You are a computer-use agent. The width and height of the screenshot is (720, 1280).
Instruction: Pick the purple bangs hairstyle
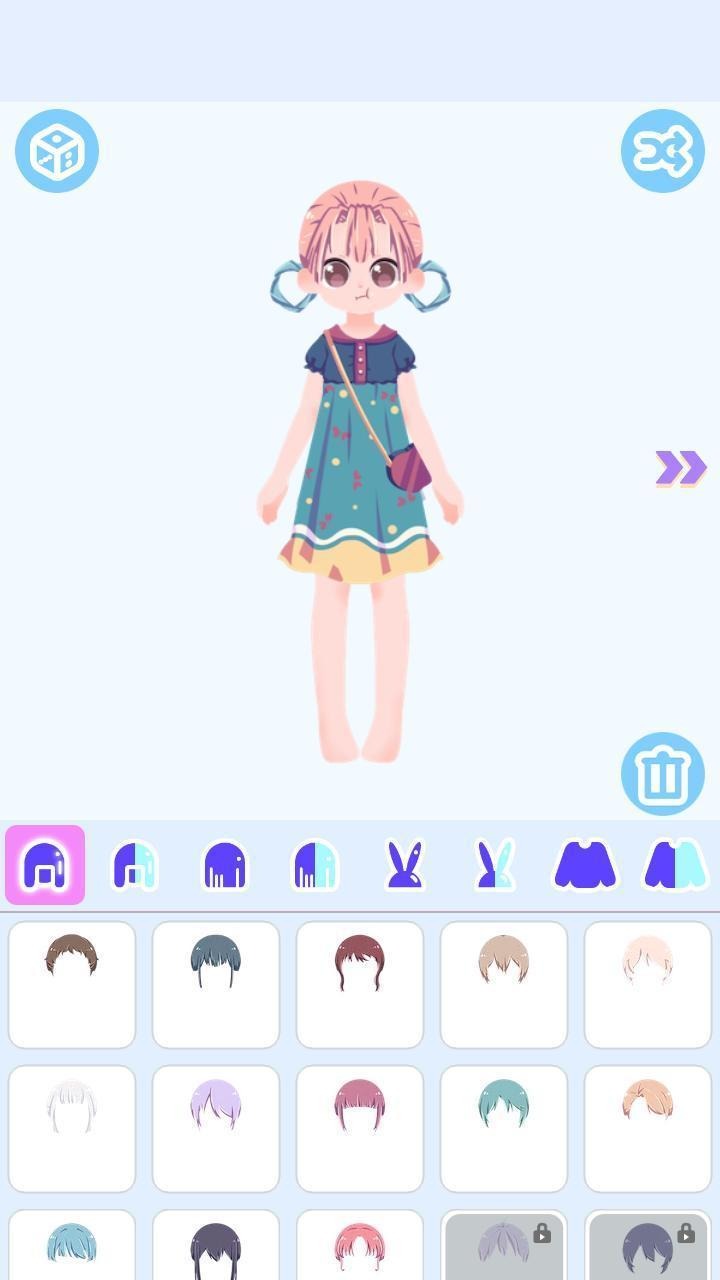click(x=216, y=1129)
